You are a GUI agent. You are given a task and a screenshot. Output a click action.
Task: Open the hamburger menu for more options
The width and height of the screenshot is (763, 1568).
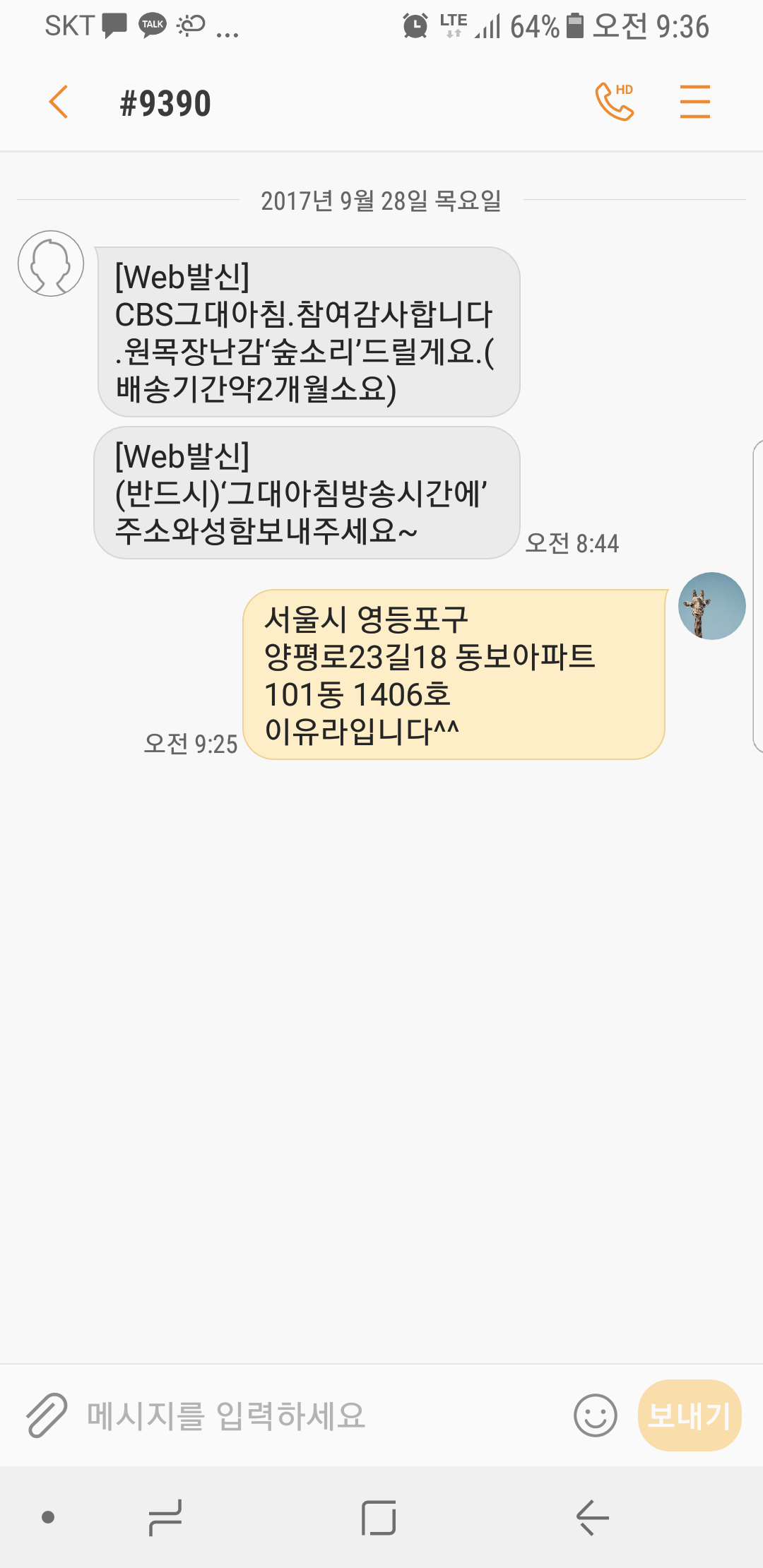point(694,102)
